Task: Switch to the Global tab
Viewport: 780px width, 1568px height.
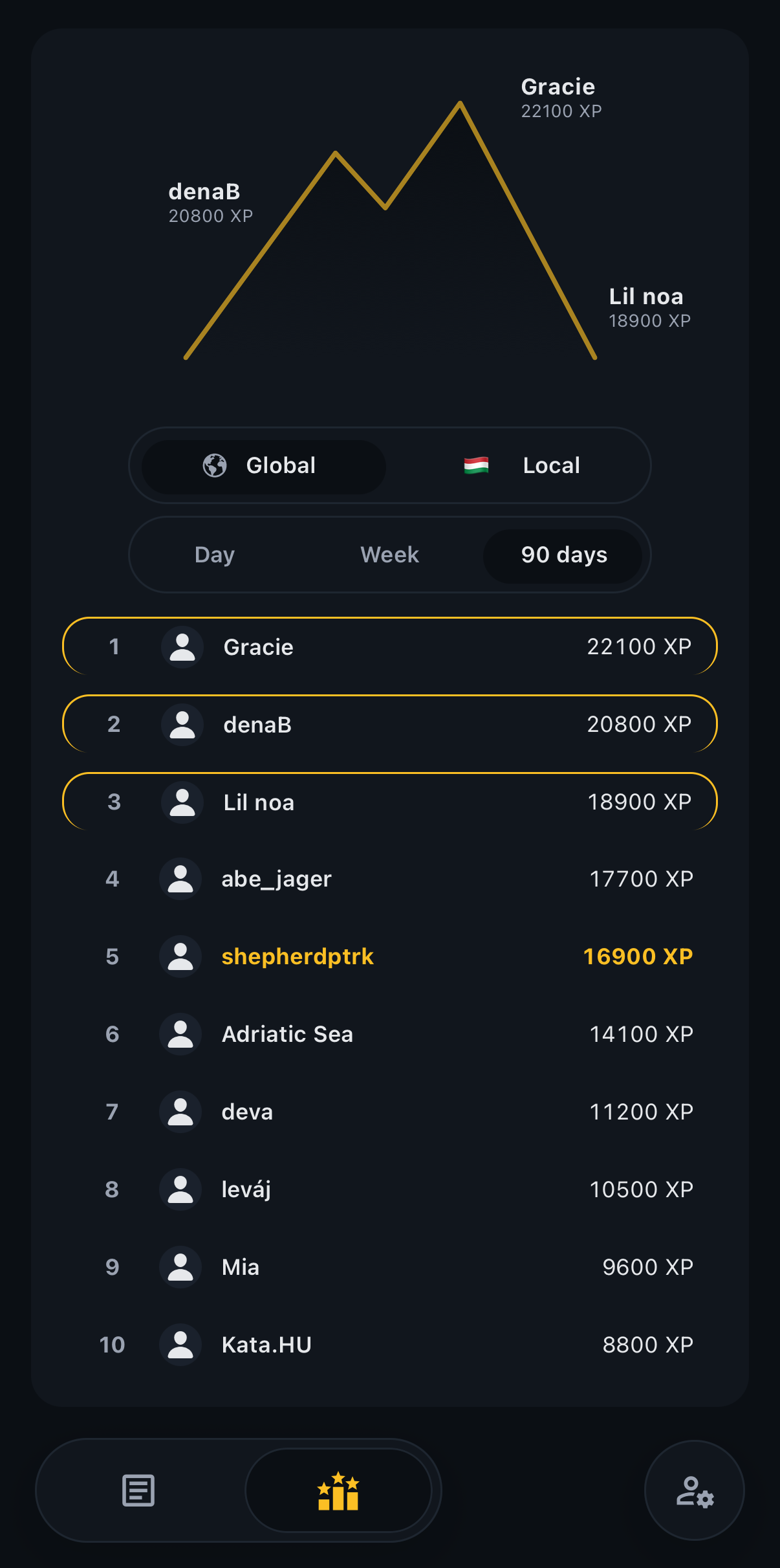Action: pos(279,465)
